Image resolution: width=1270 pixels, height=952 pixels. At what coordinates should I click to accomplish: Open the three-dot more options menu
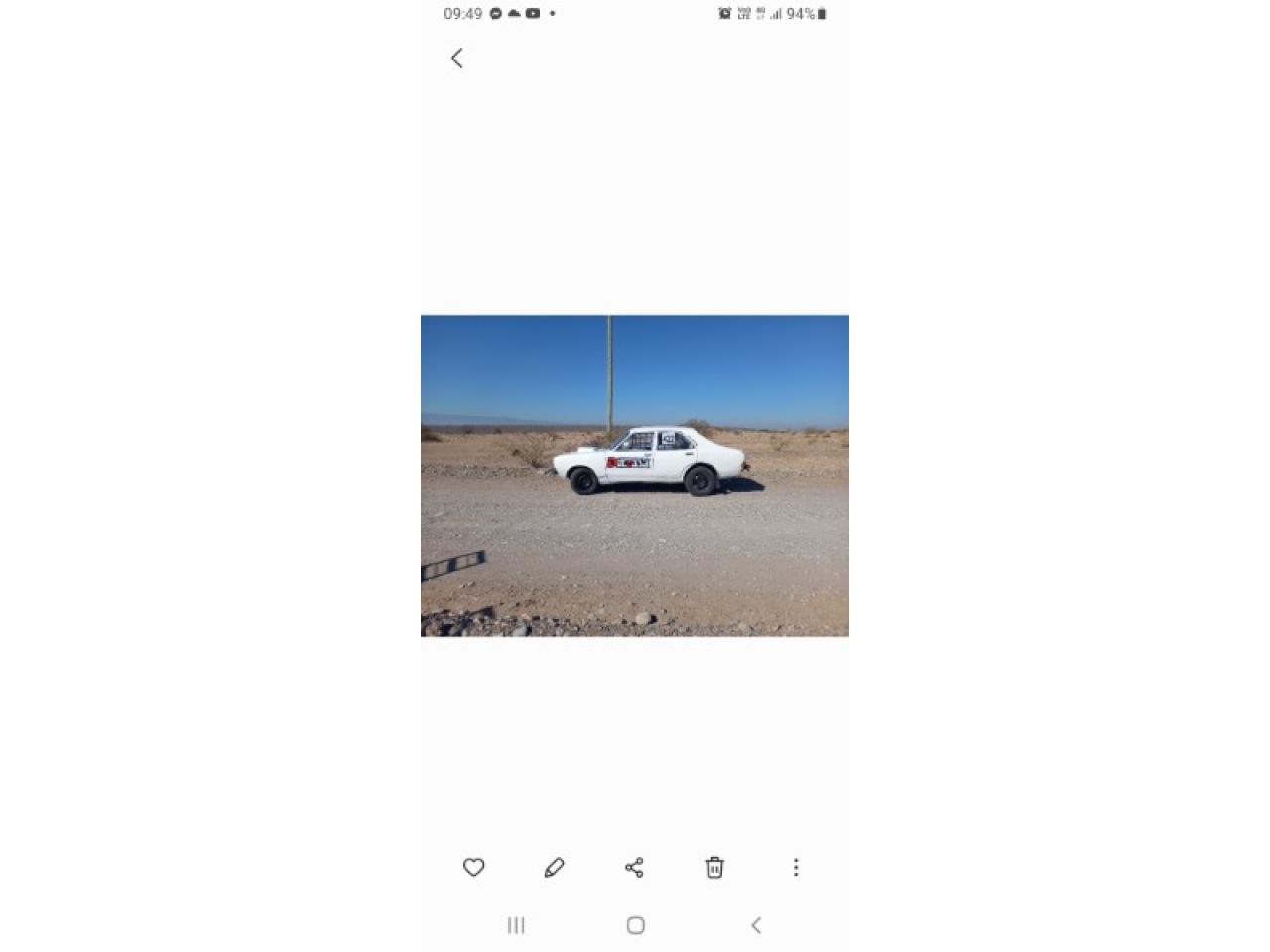796,868
